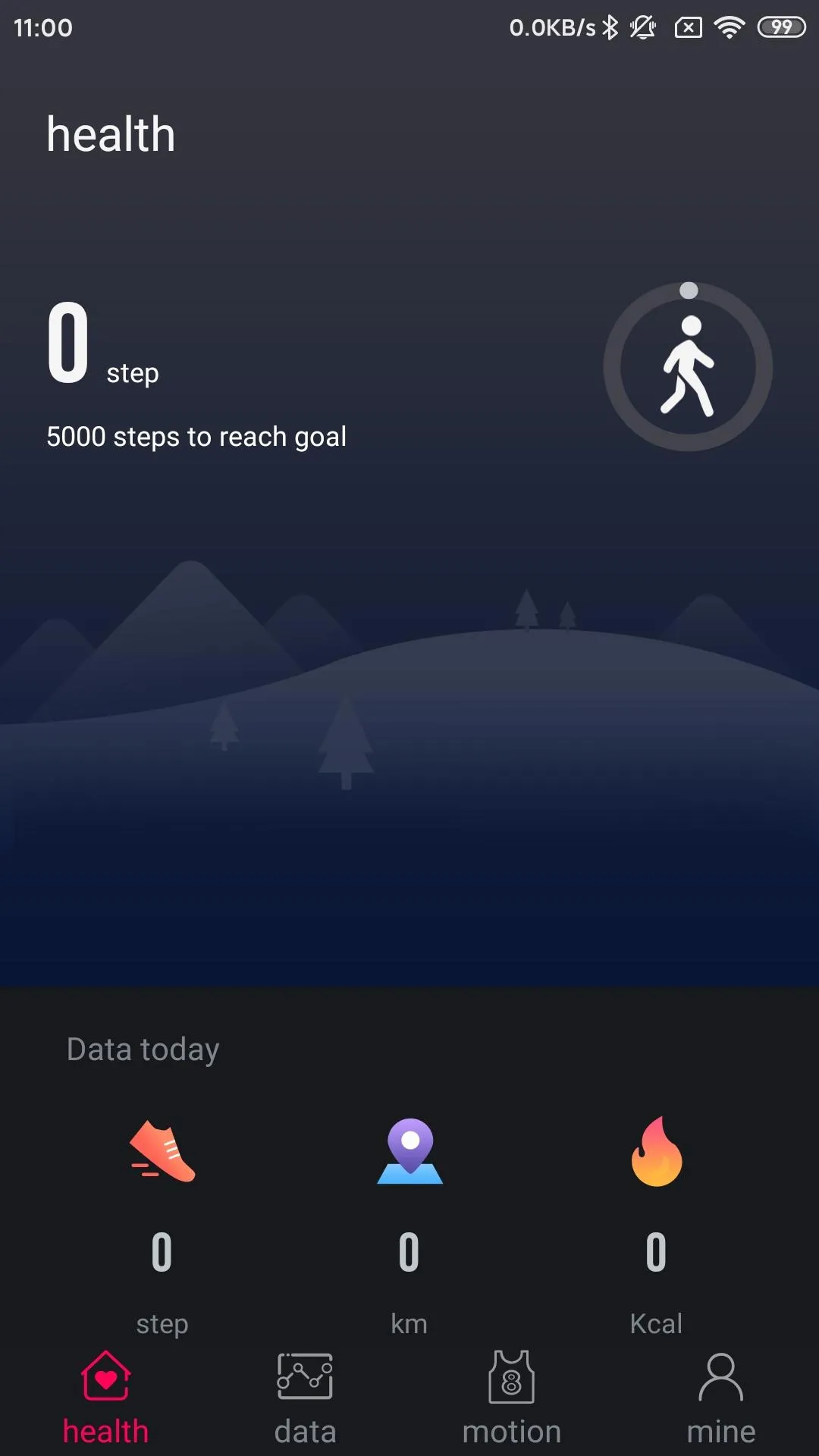Switch to the data tab
819x1456 pixels.
point(305,1399)
